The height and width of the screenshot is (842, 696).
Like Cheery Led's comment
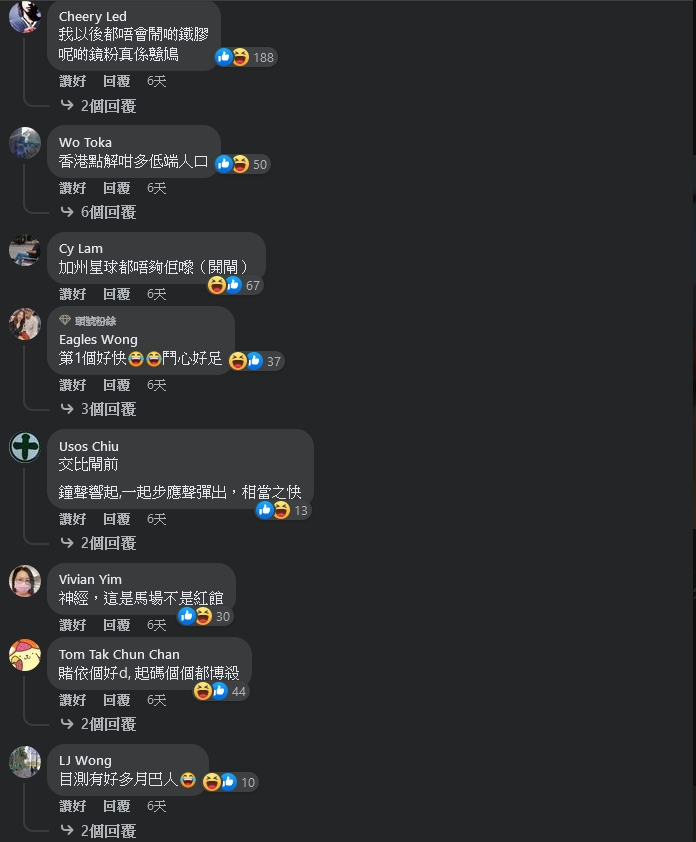[72, 81]
